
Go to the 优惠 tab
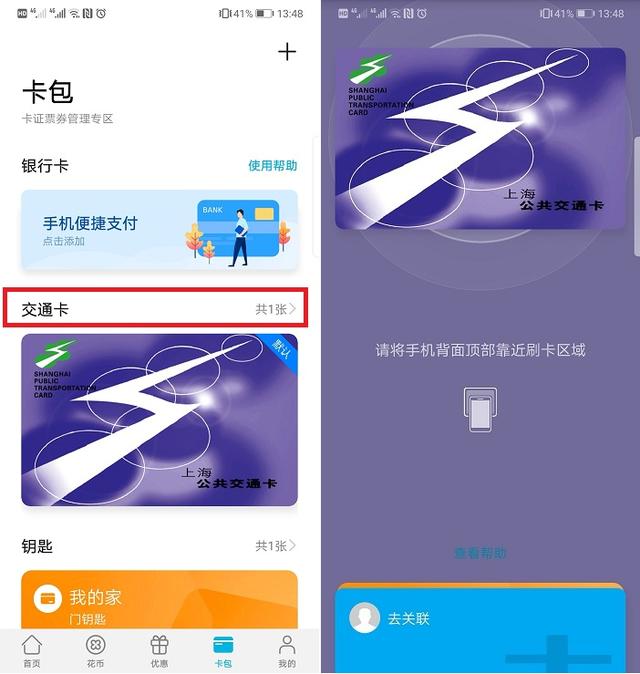160,651
